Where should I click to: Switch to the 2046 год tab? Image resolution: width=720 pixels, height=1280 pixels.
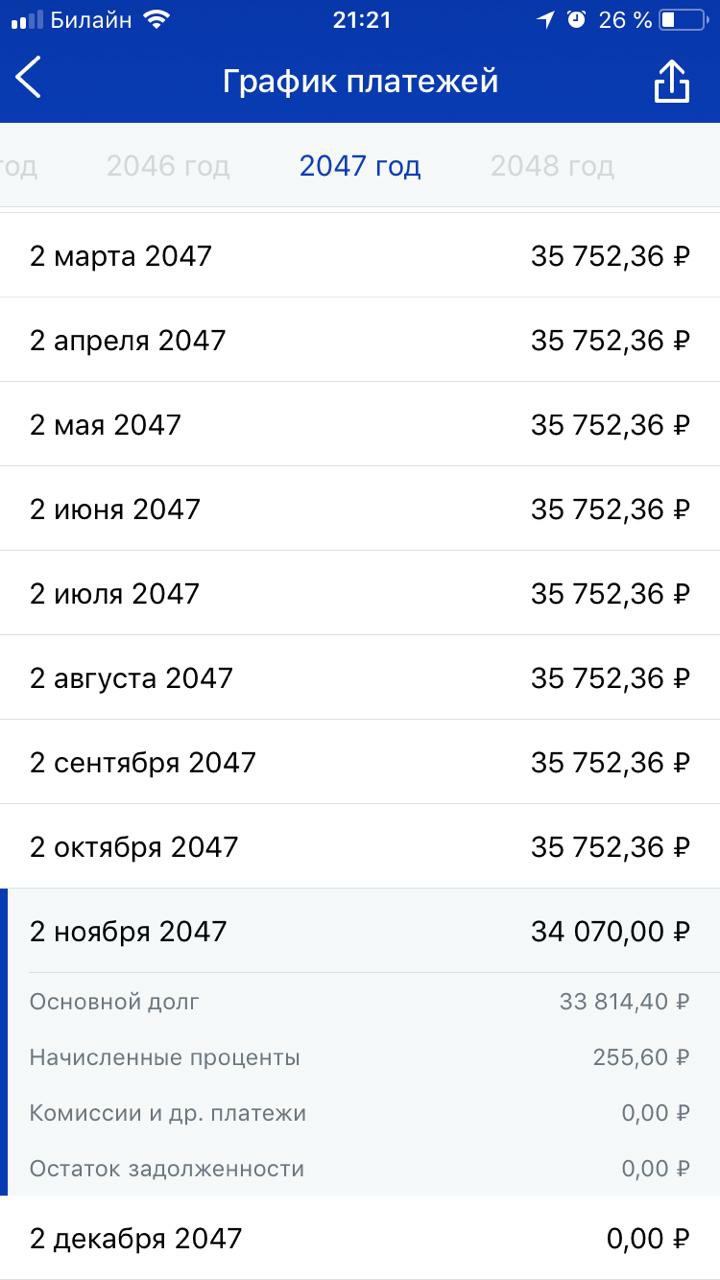[x=168, y=166]
